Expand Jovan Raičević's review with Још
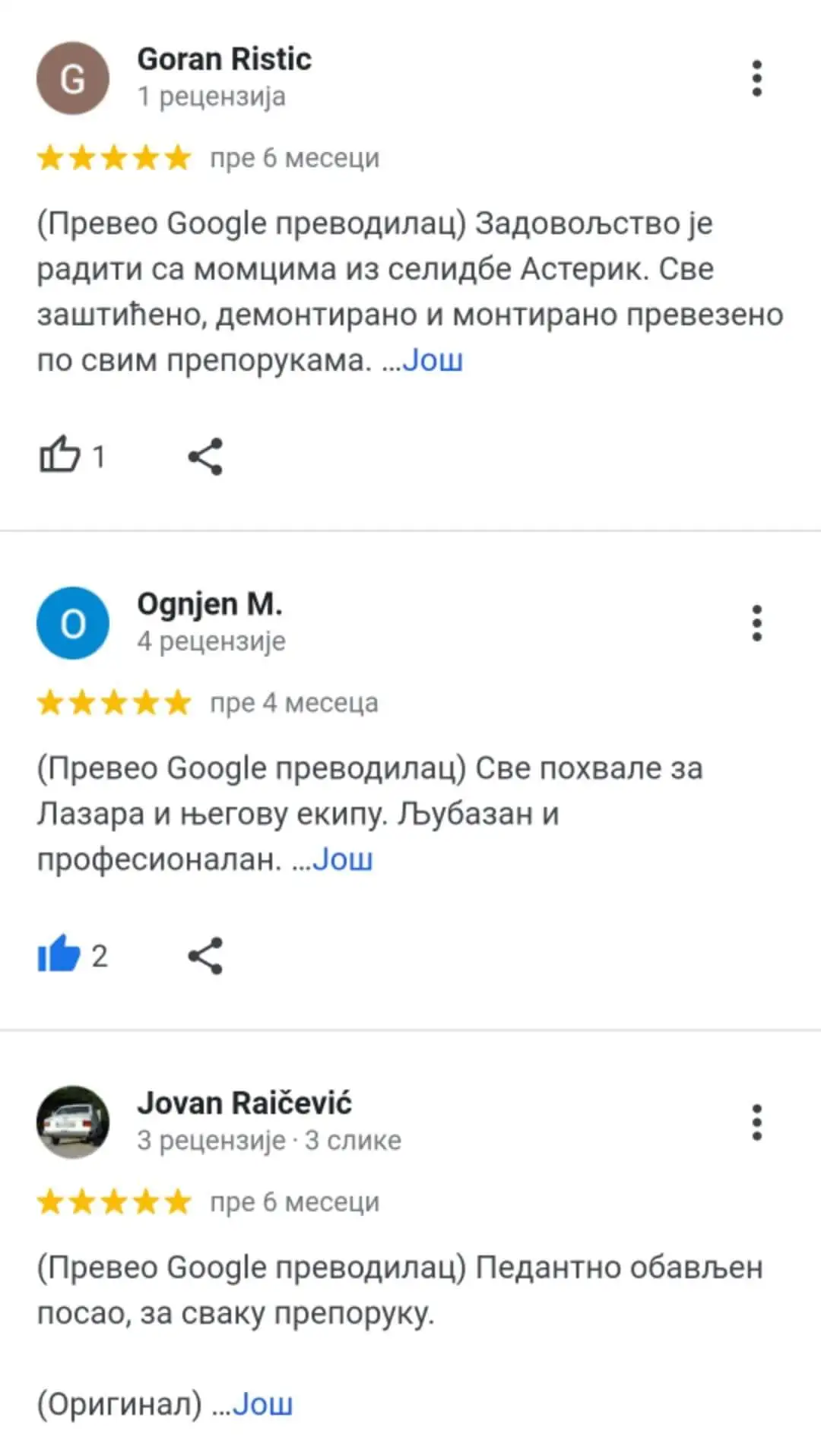 tap(262, 1404)
